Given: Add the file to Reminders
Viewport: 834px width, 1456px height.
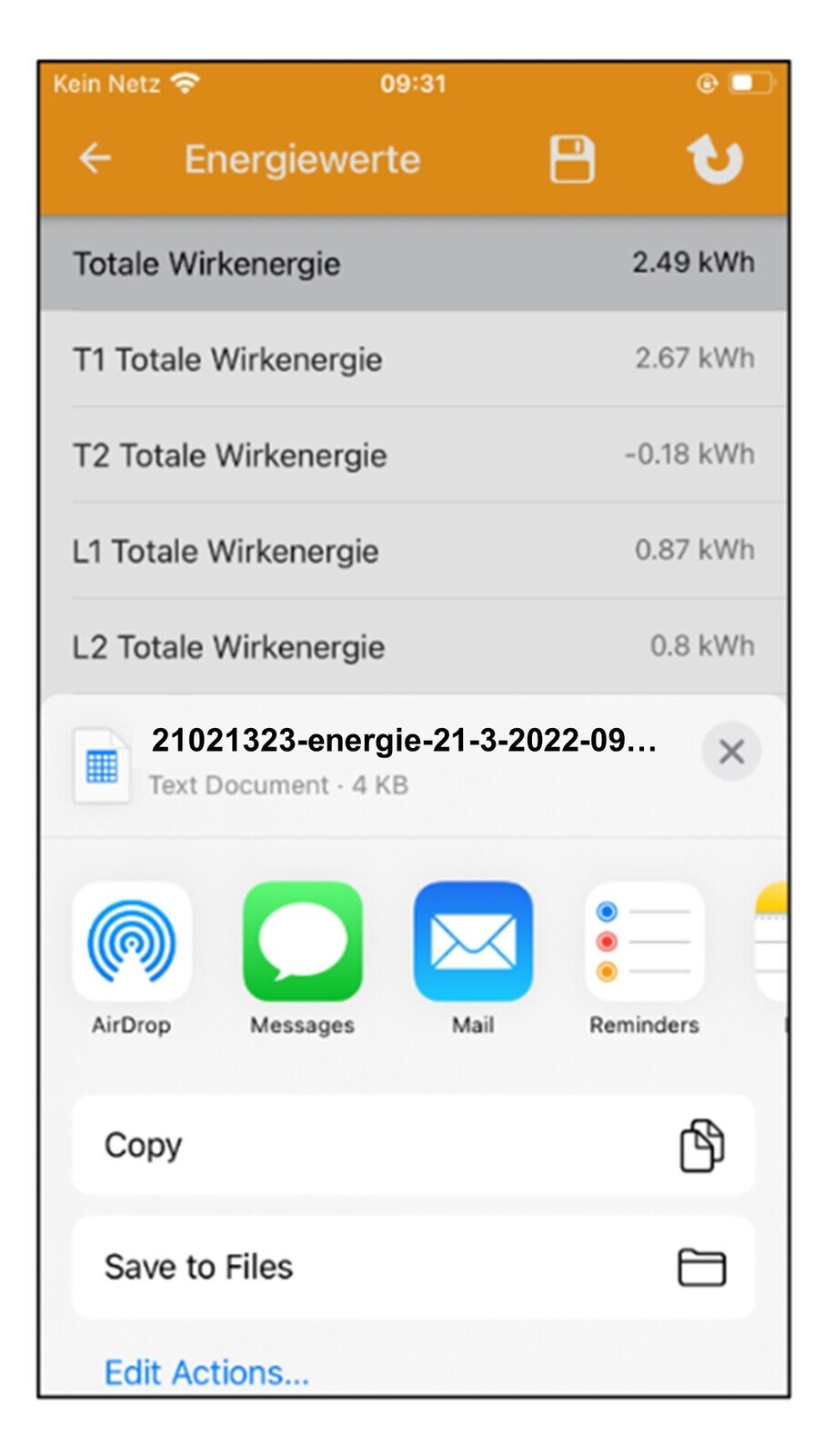Looking at the screenshot, I should click(x=644, y=942).
